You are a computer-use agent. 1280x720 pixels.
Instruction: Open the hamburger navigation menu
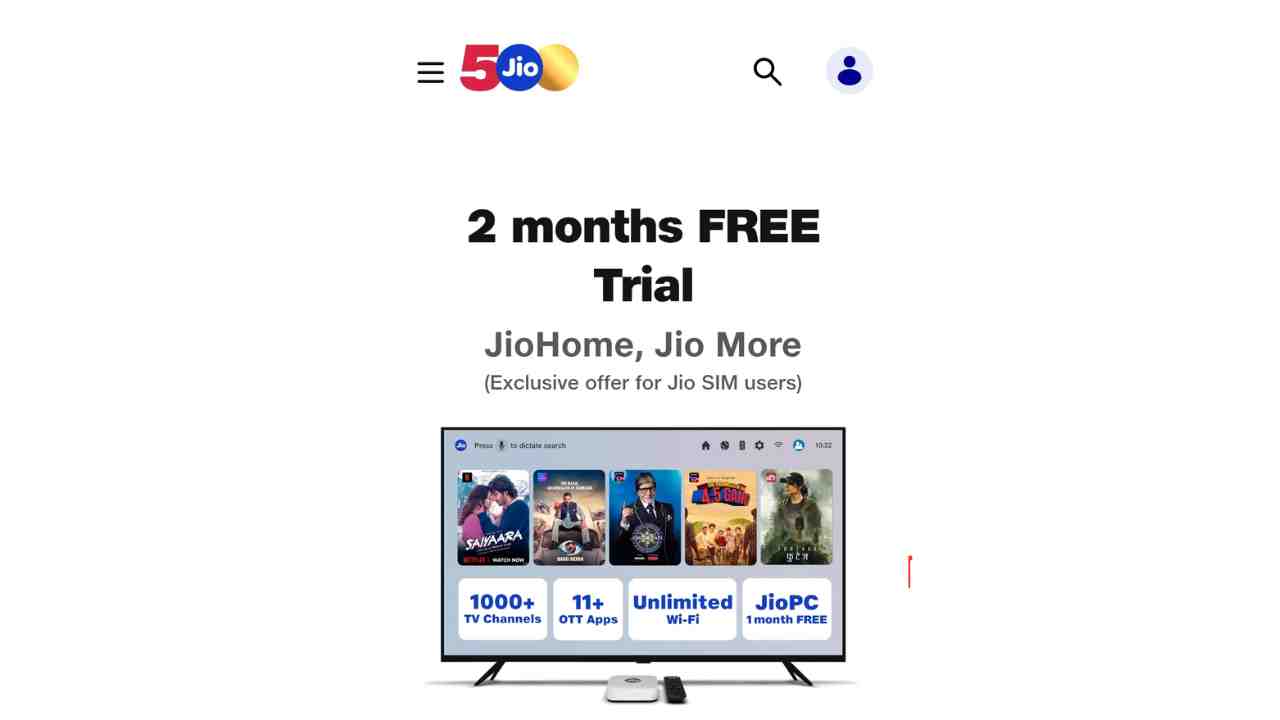coord(431,72)
